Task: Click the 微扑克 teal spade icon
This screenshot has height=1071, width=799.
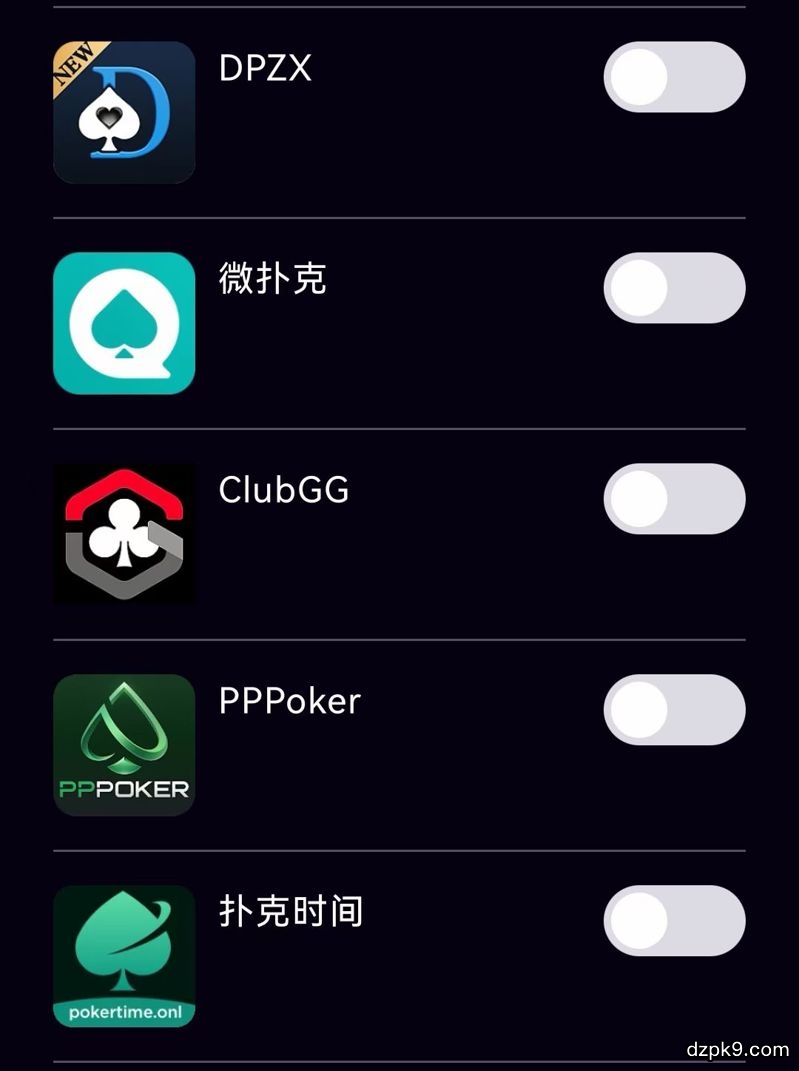Action: 124,322
